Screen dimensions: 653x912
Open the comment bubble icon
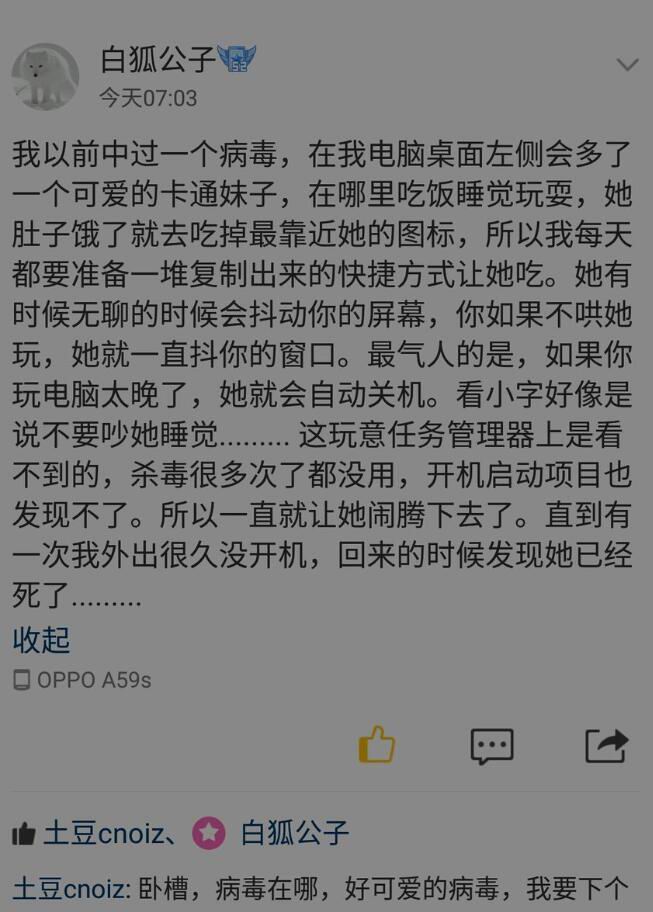coord(492,745)
